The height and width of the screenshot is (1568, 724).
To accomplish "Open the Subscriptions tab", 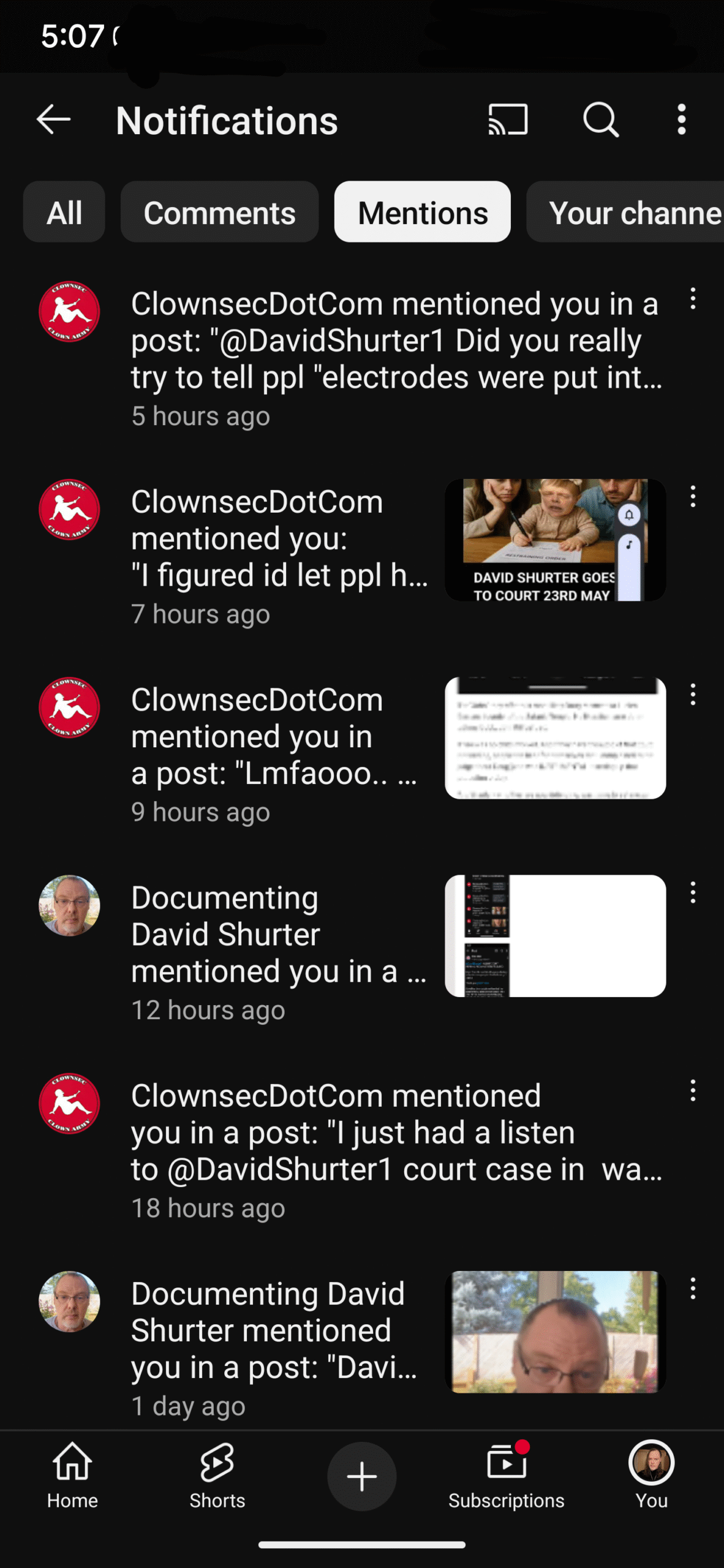I will 506,1476.
